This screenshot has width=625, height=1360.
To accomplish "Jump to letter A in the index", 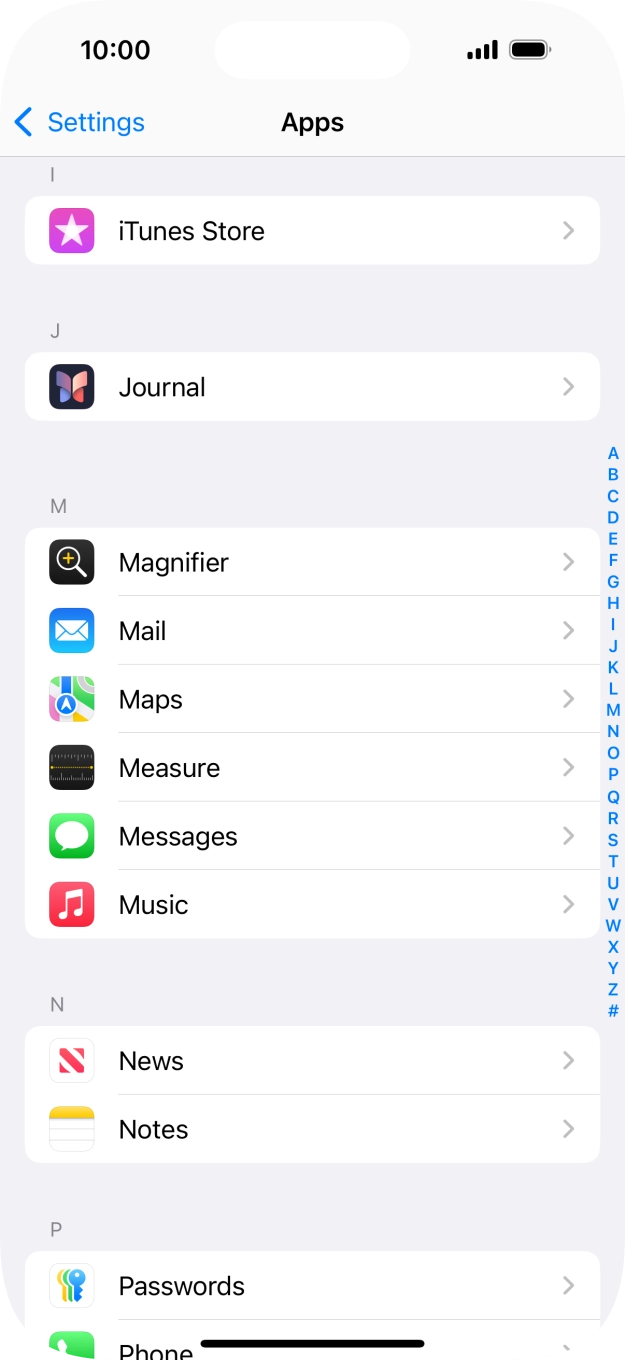I will tap(613, 453).
